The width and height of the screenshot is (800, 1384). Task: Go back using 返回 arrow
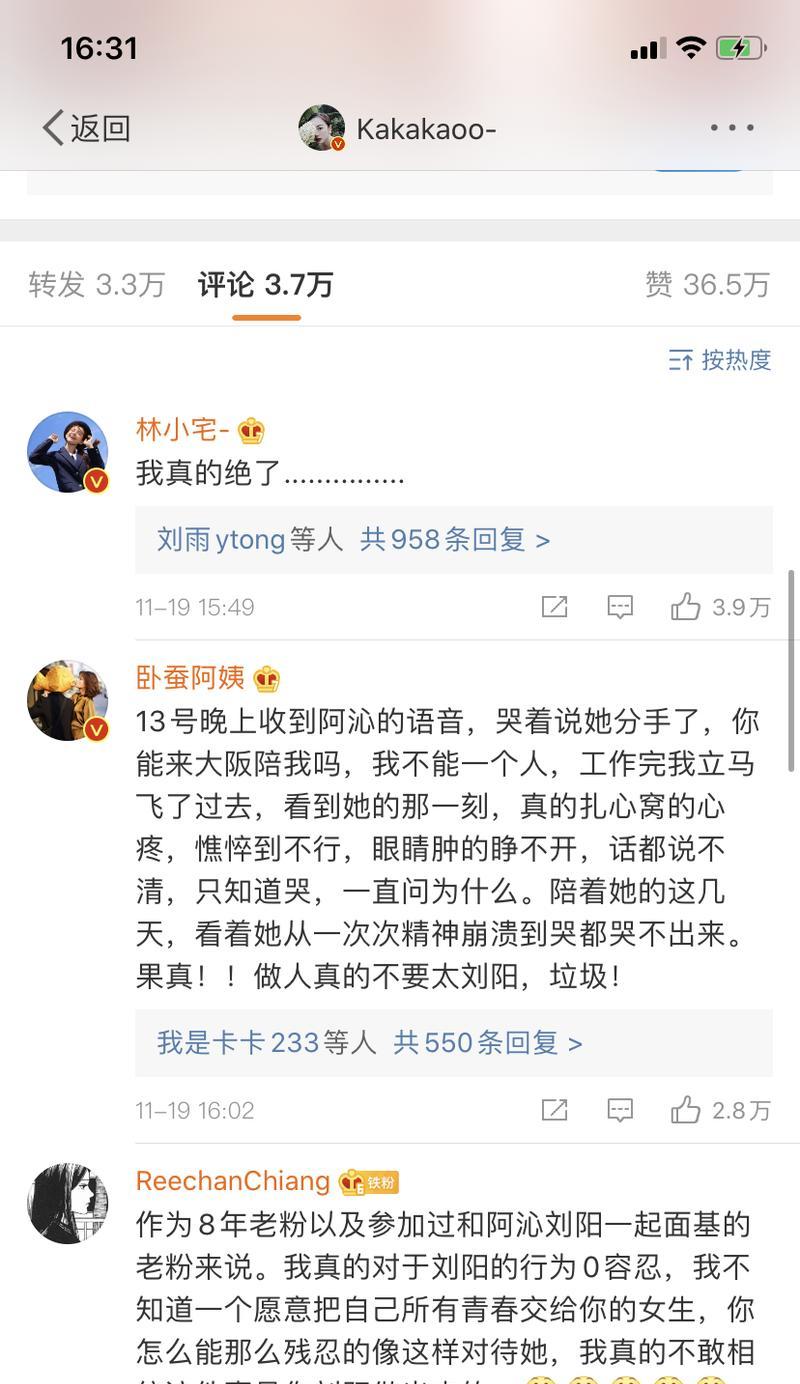[86, 128]
